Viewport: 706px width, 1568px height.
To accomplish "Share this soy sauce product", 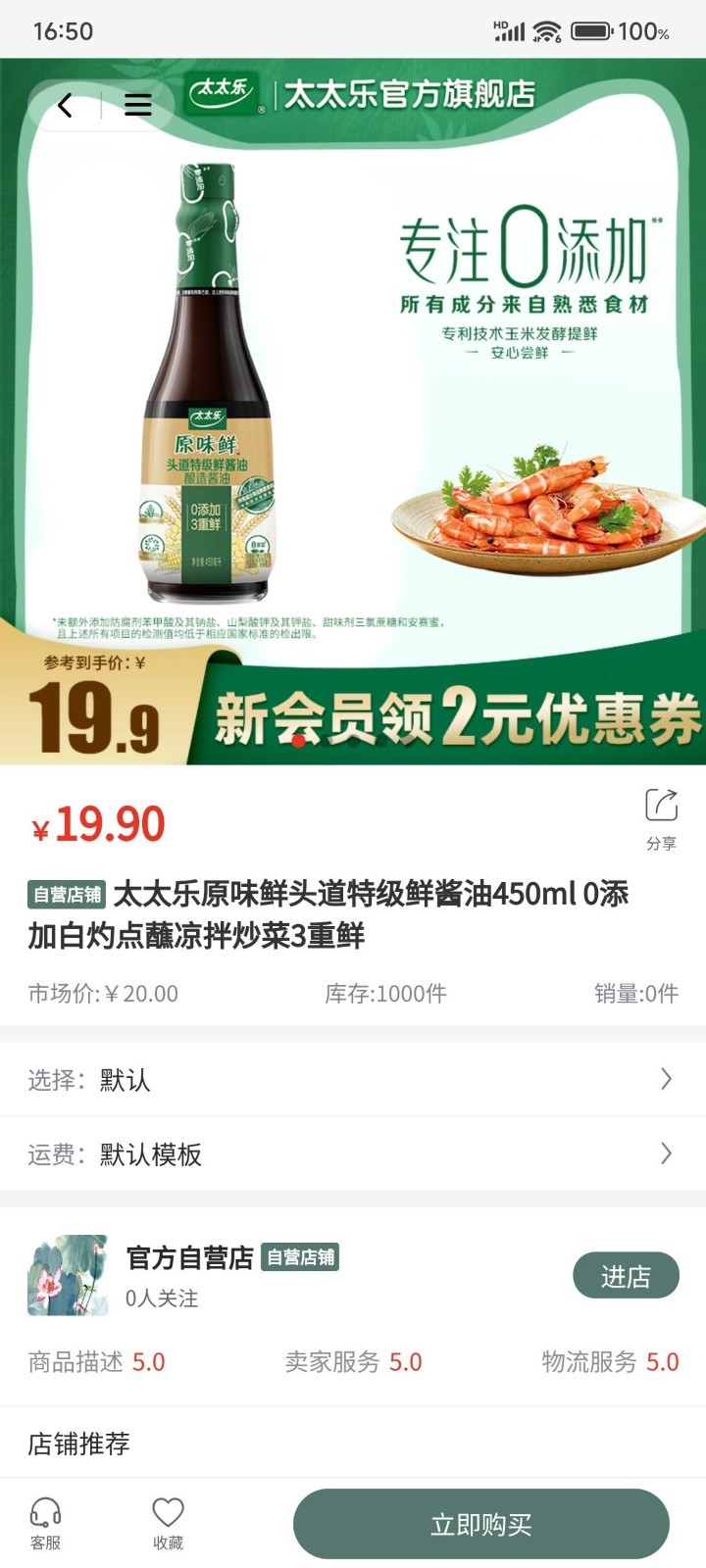I will coord(661,817).
